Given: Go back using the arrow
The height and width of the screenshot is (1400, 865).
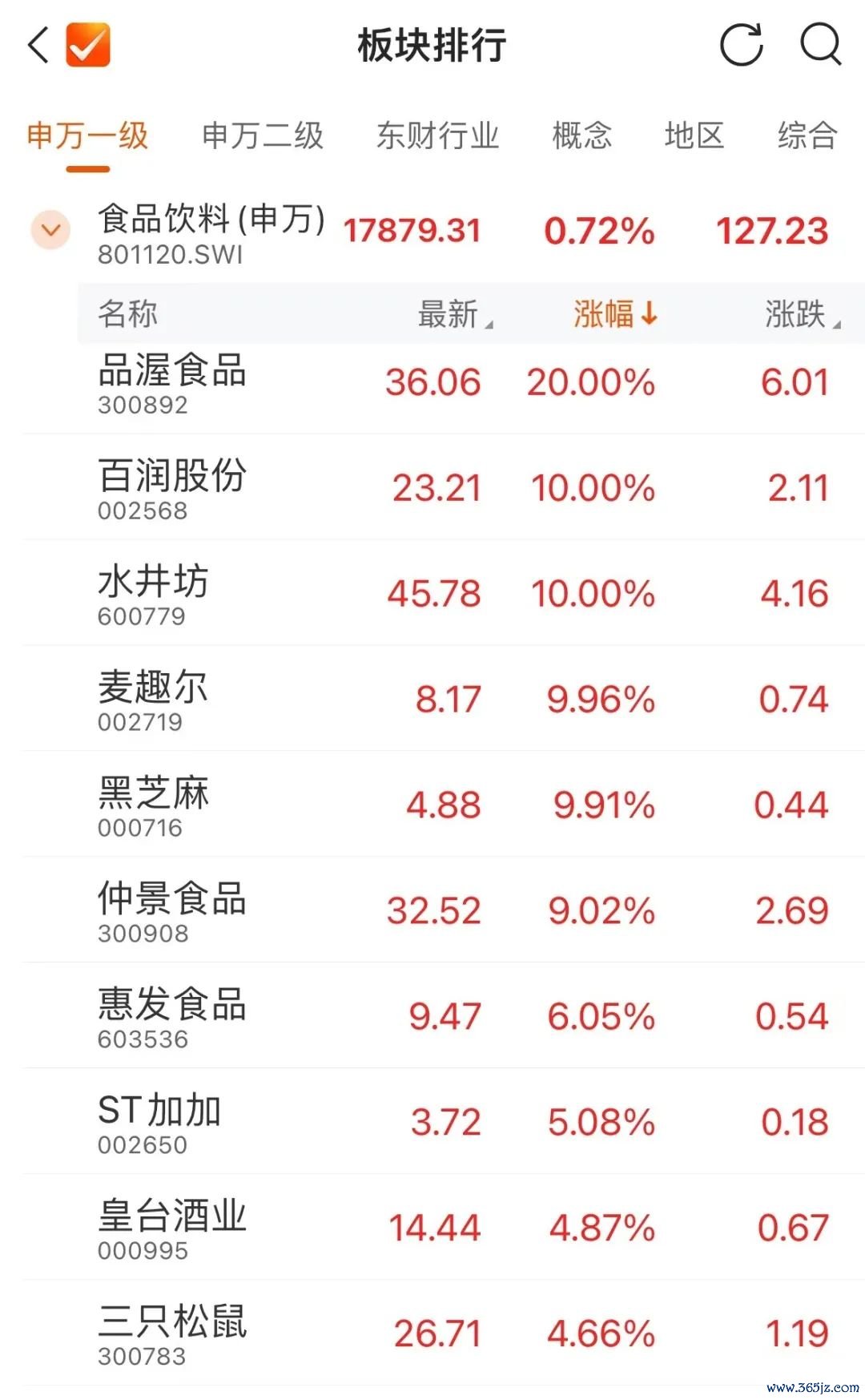Looking at the screenshot, I should click(x=38, y=45).
